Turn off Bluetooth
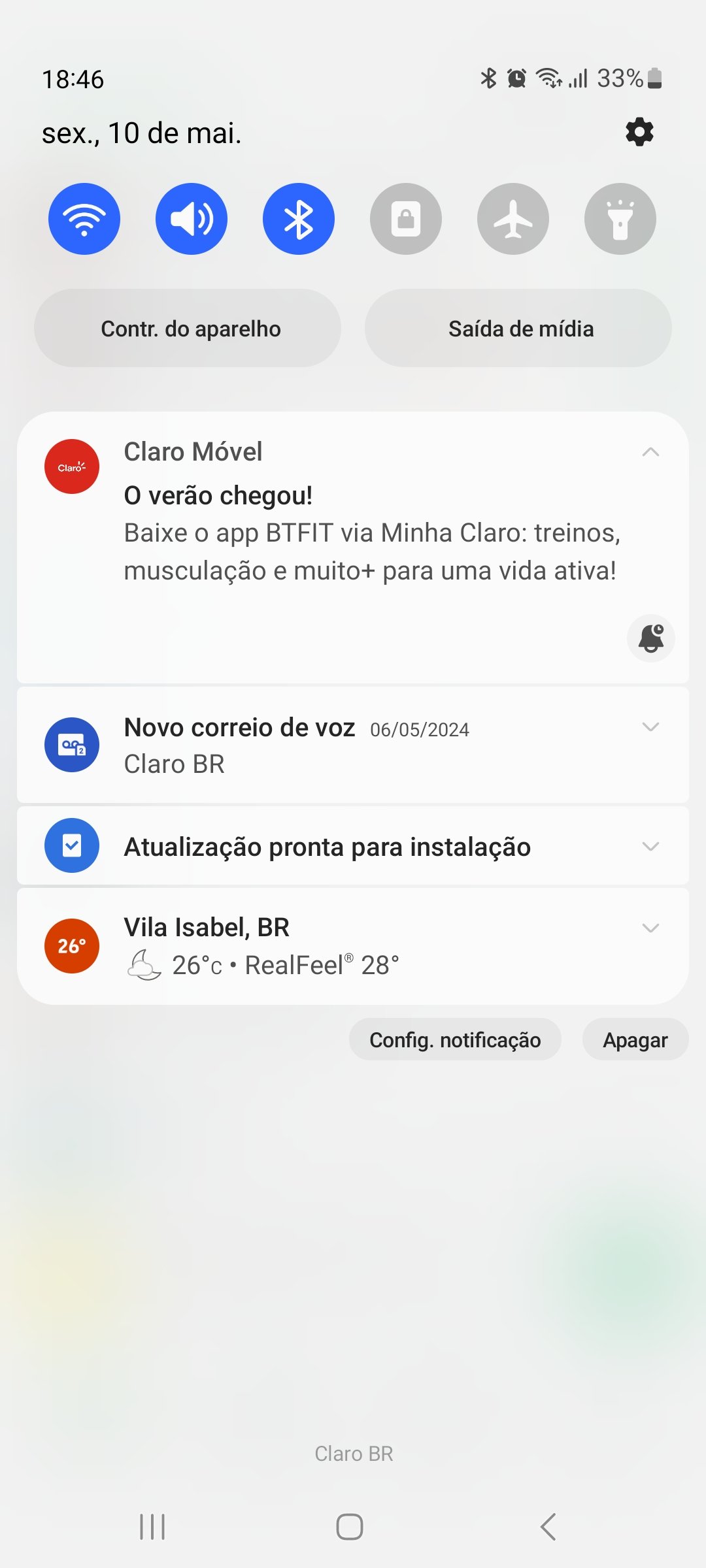This screenshot has height=1568, width=706. [299, 219]
